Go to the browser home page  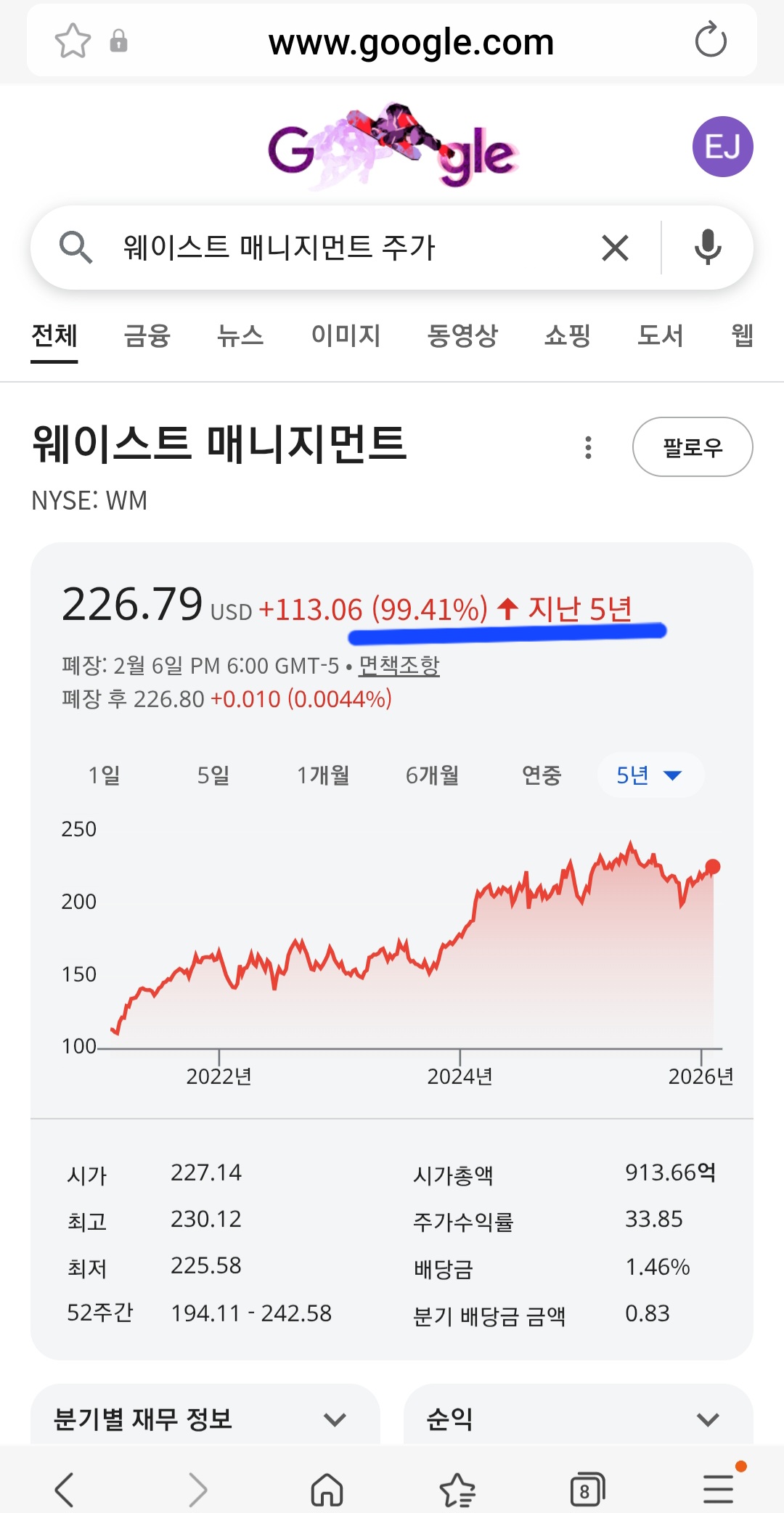click(x=327, y=1490)
